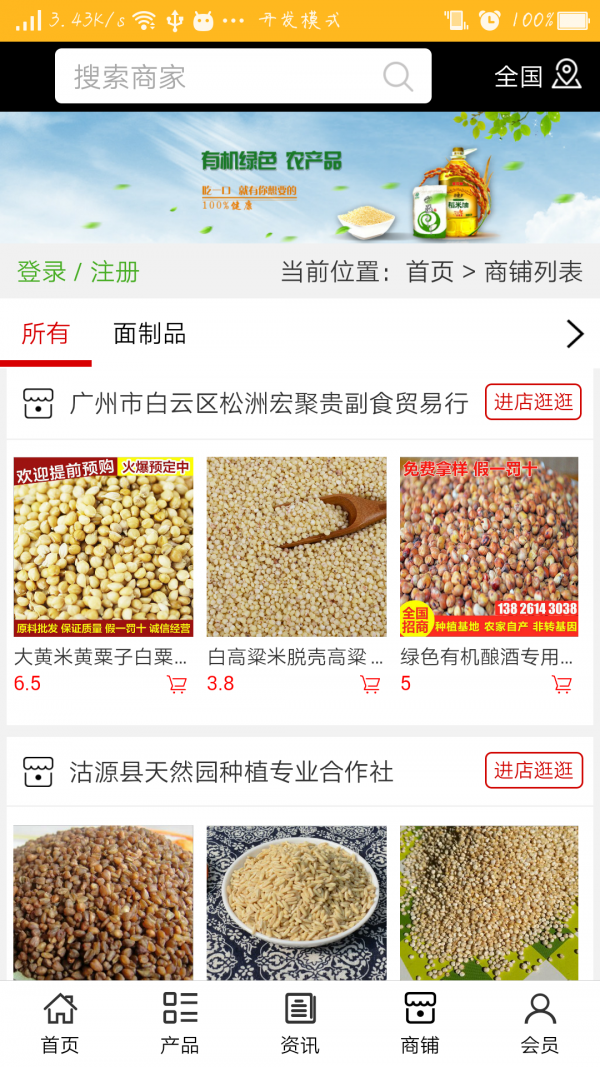Visit 沽源县天然园种植专业合作社 via 进店逛逛
The height and width of the screenshot is (1067, 600).
(x=533, y=771)
